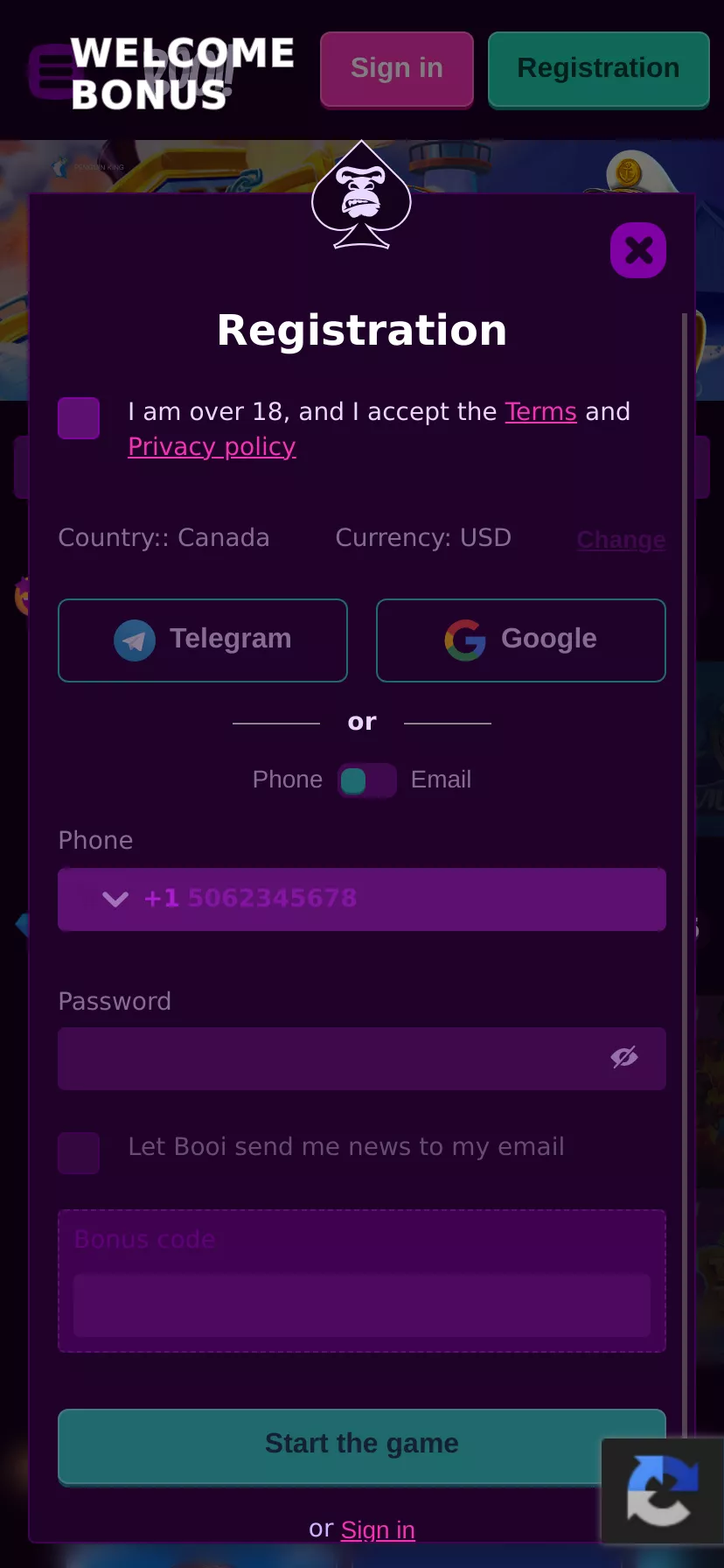Viewport: 724px width, 1568px height.
Task: Register with Telegram
Action: 203,640
